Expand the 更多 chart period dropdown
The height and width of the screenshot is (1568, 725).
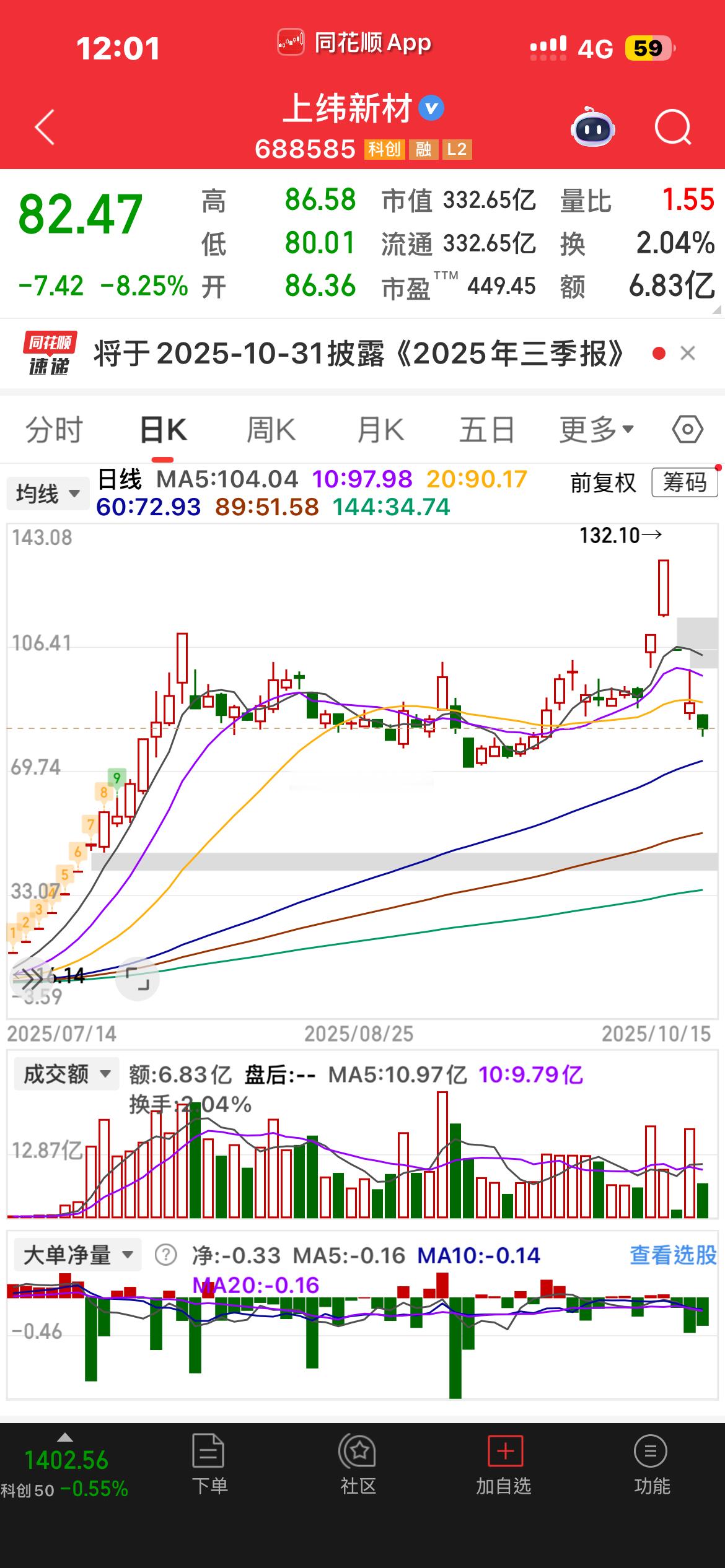pos(596,430)
